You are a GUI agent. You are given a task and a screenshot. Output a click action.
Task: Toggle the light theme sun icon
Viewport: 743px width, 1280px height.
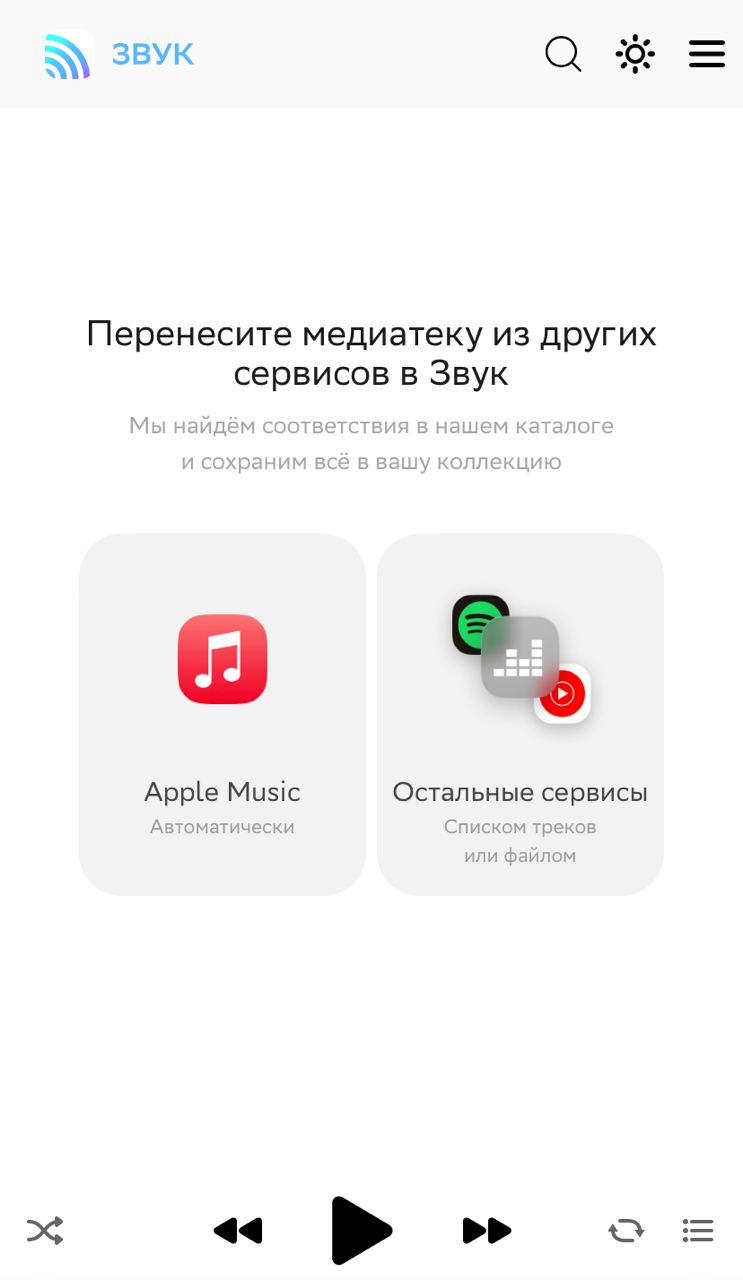click(635, 54)
